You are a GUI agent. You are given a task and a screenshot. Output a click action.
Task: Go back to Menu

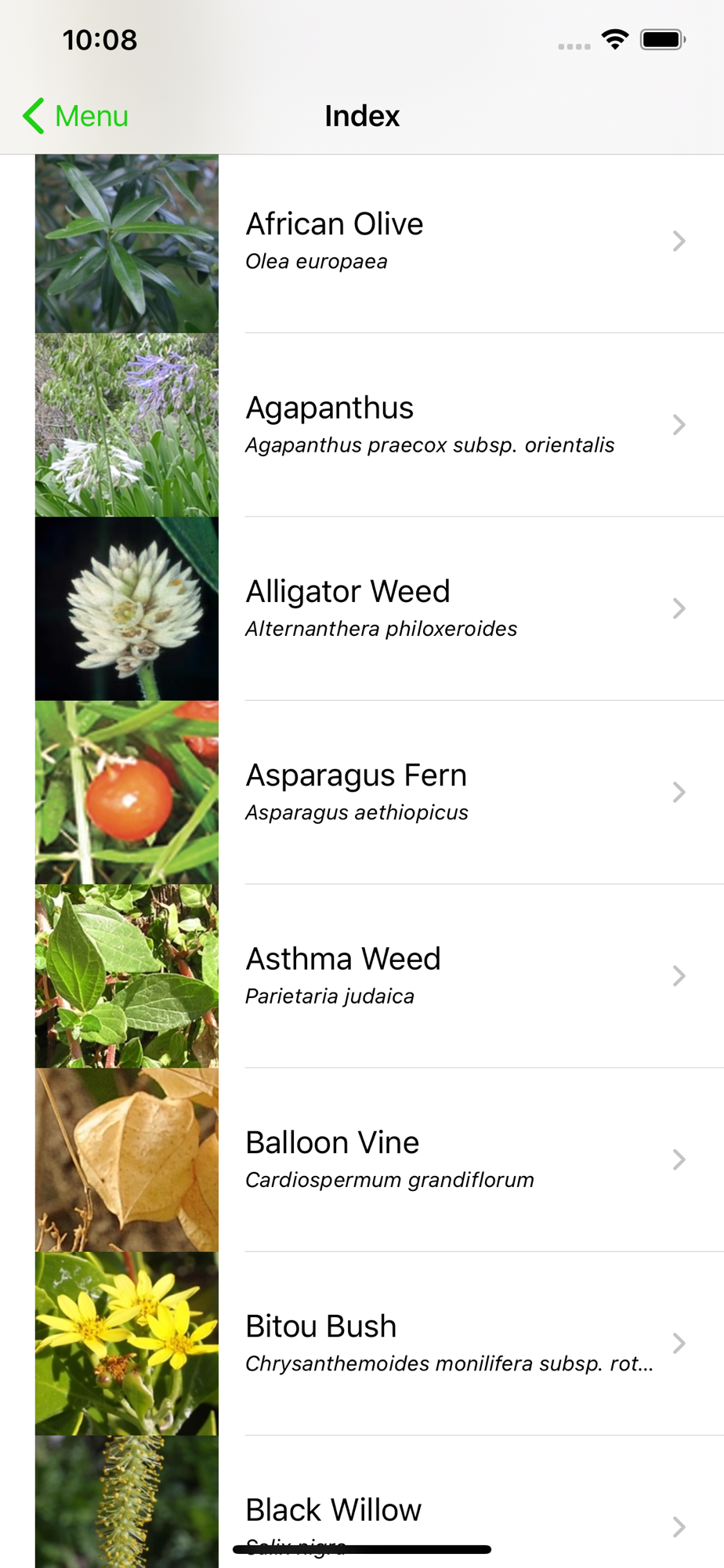coord(75,116)
